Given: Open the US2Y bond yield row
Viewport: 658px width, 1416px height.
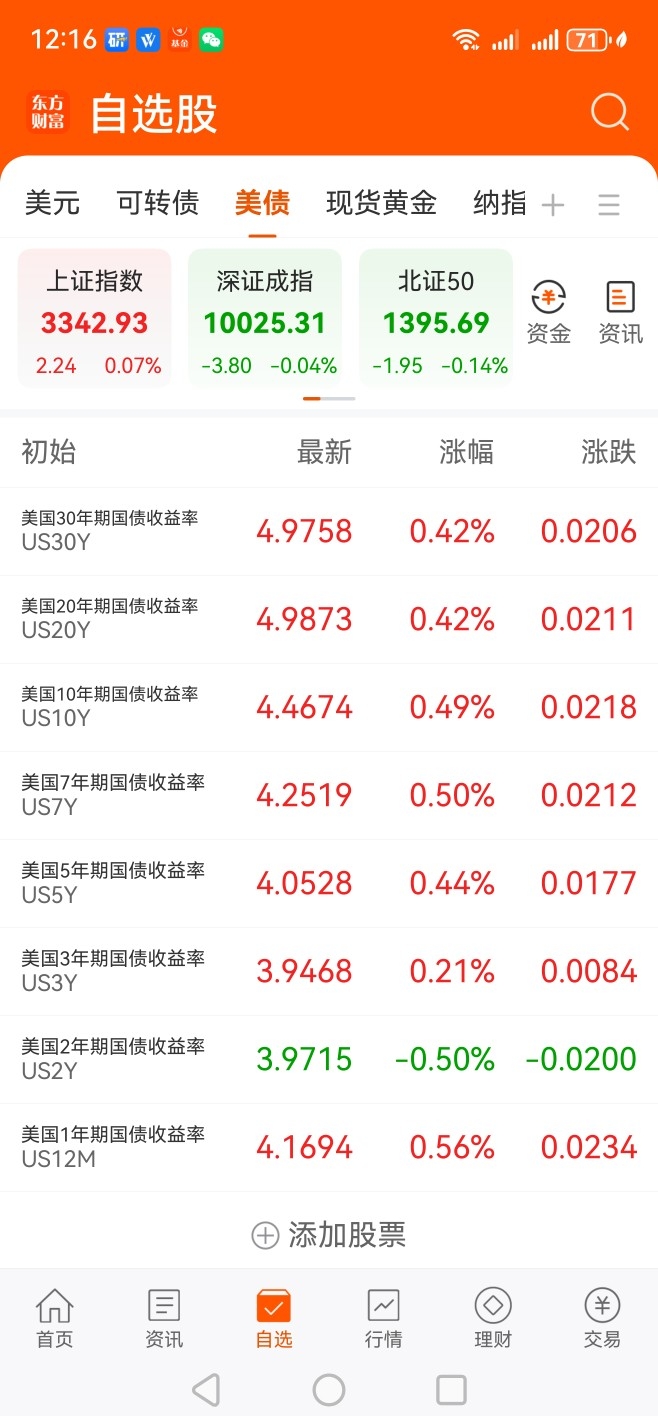Looking at the screenshot, I should [329, 1059].
